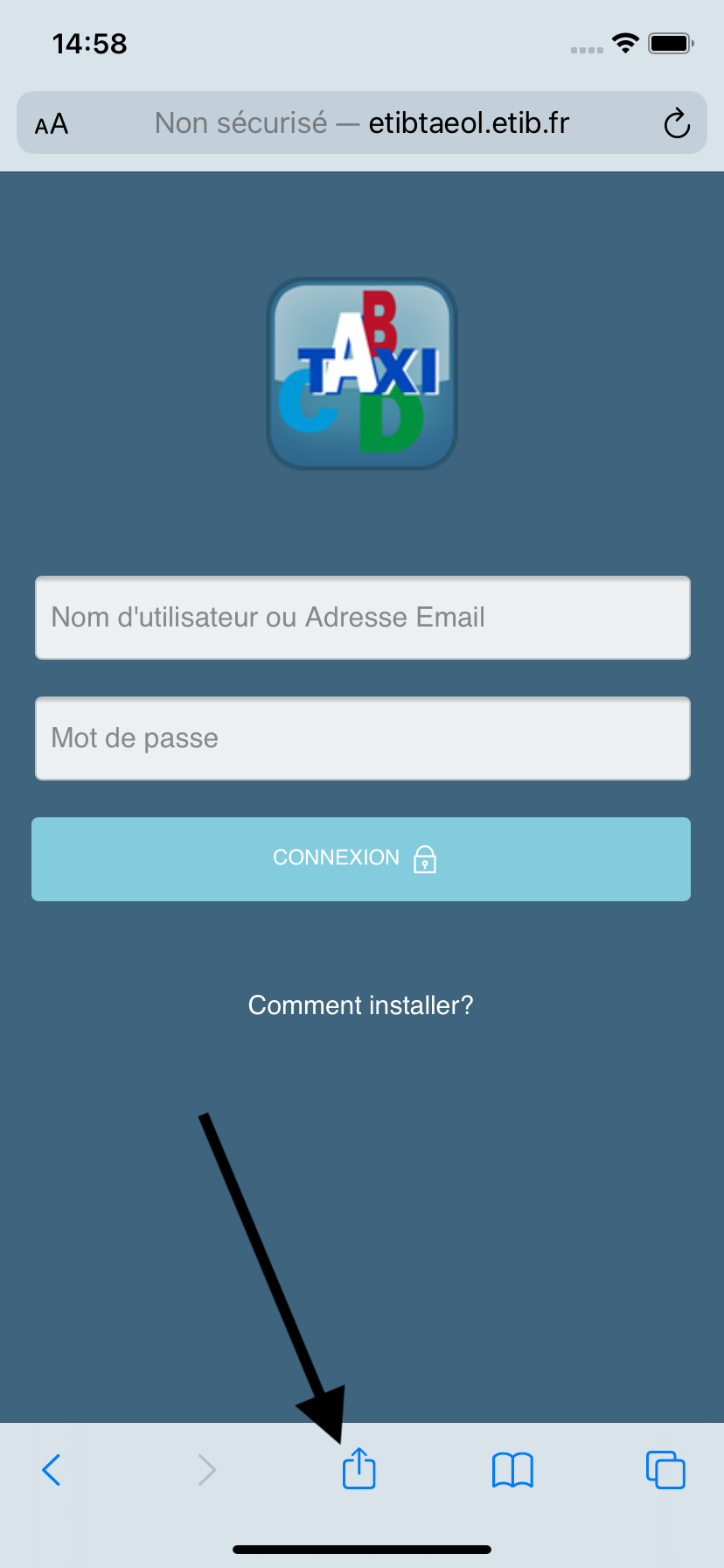Focus the Mot de passe field
The height and width of the screenshot is (1568, 724).
pyautogui.click(x=362, y=738)
